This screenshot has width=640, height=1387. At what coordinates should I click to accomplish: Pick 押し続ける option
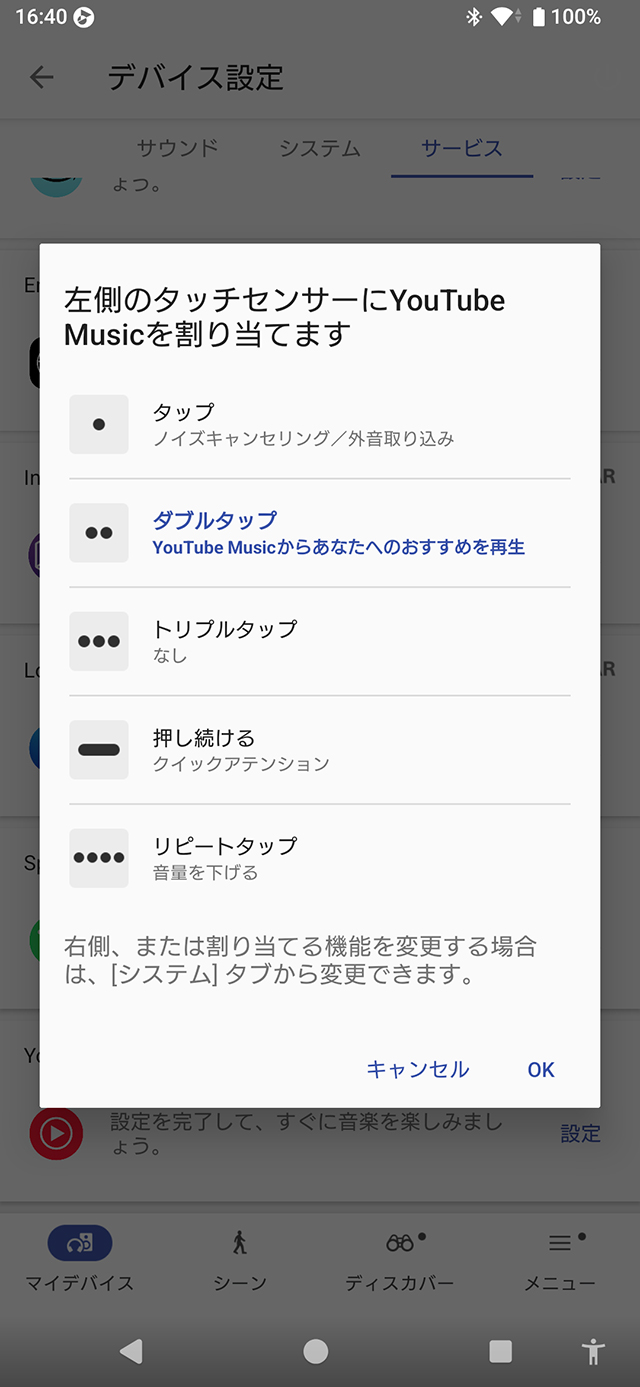[320, 750]
